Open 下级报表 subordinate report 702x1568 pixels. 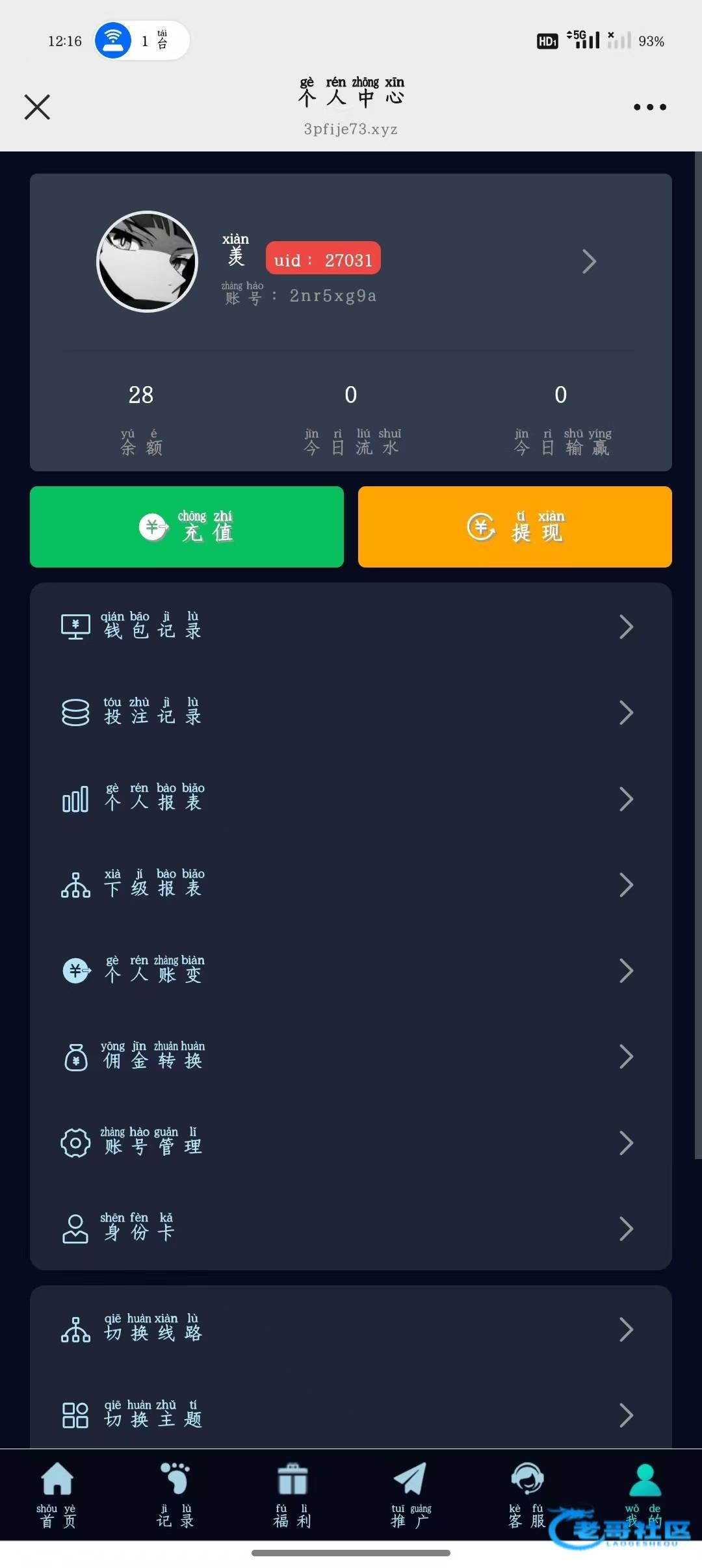(350, 885)
